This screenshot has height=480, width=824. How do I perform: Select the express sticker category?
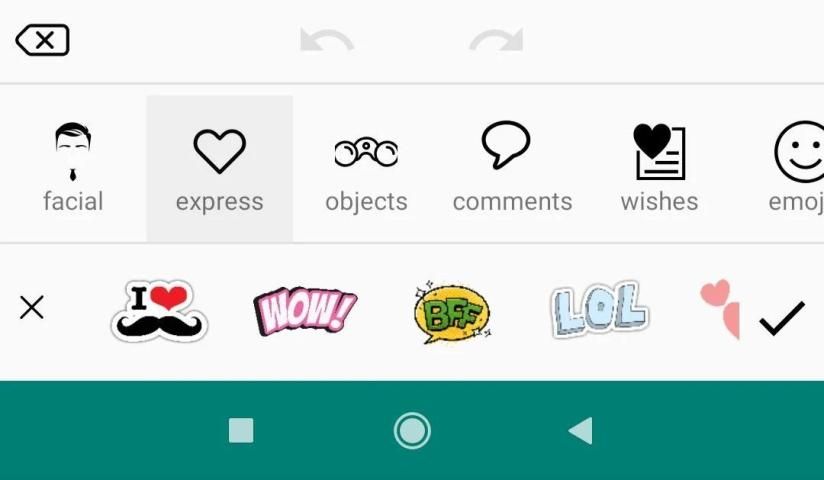click(219, 168)
